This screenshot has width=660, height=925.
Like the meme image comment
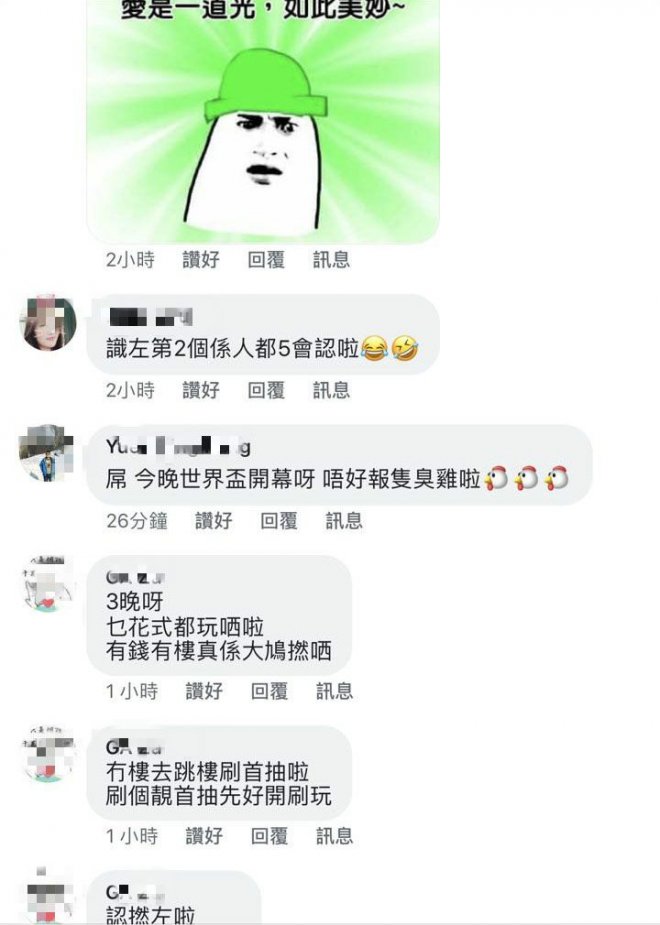tap(200, 260)
